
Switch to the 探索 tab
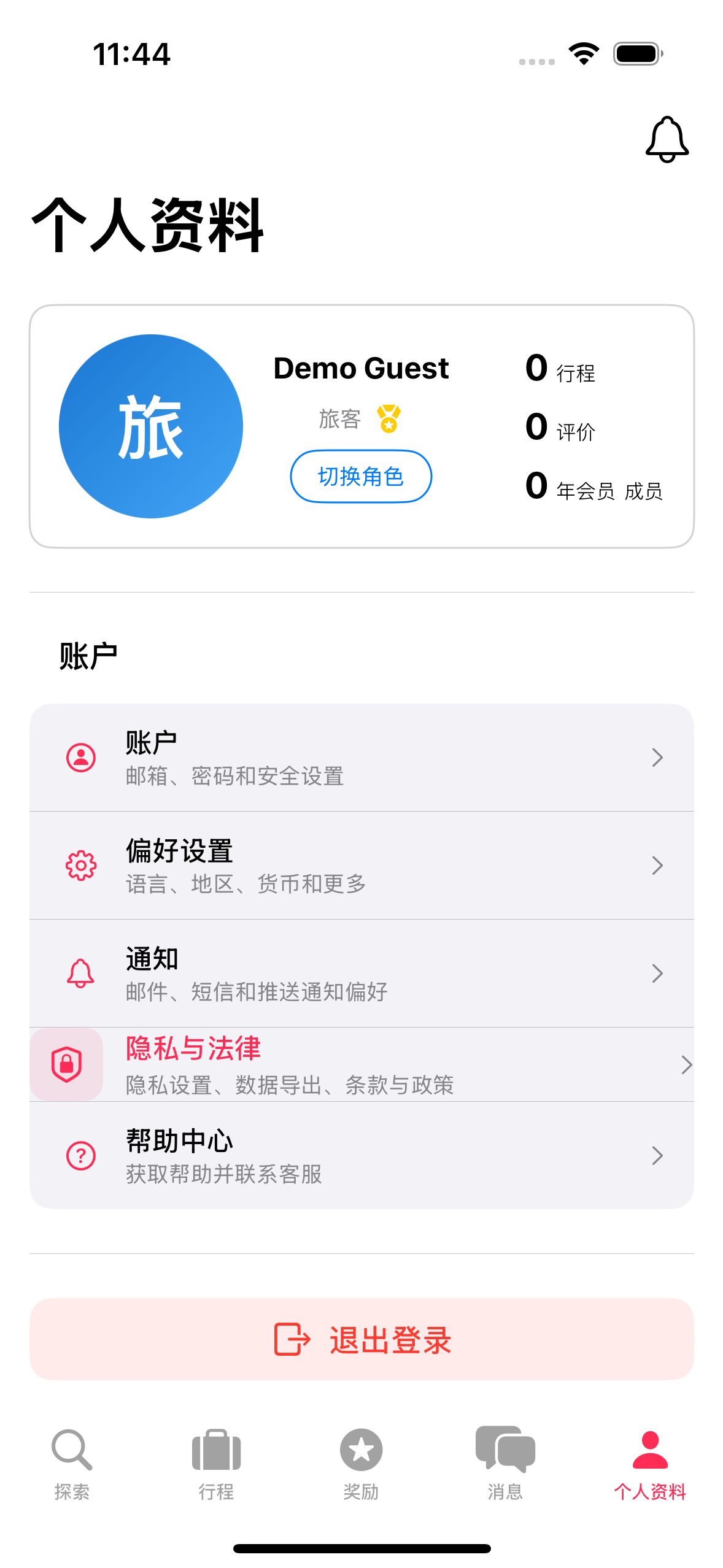click(72, 1463)
